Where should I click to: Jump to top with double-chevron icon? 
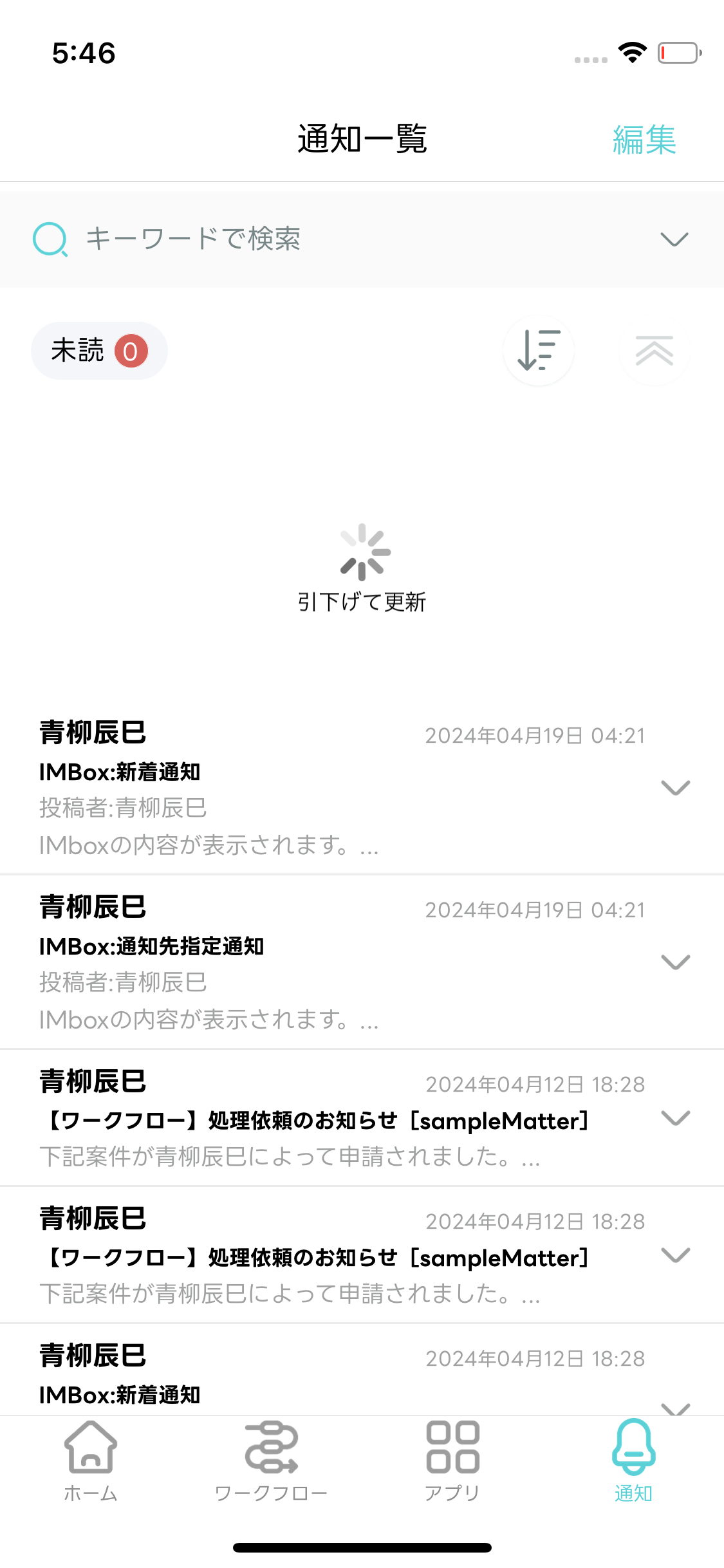[x=654, y=351]
